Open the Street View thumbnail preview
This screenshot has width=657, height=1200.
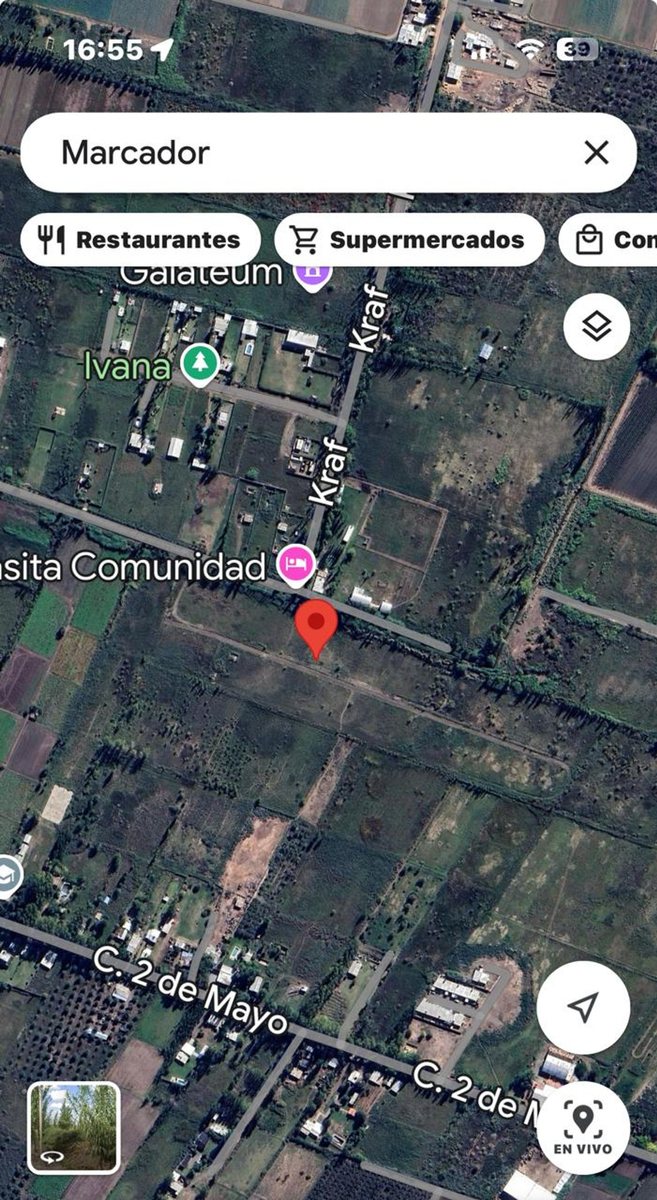point(74,1128)
